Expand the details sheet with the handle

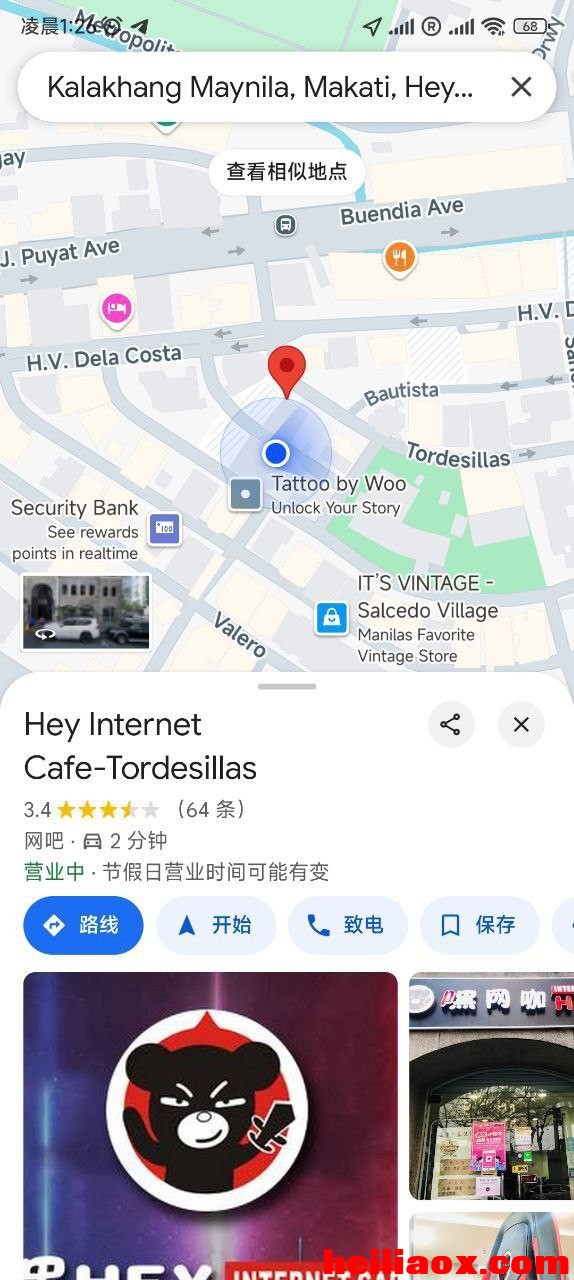(x=287, y=687)
